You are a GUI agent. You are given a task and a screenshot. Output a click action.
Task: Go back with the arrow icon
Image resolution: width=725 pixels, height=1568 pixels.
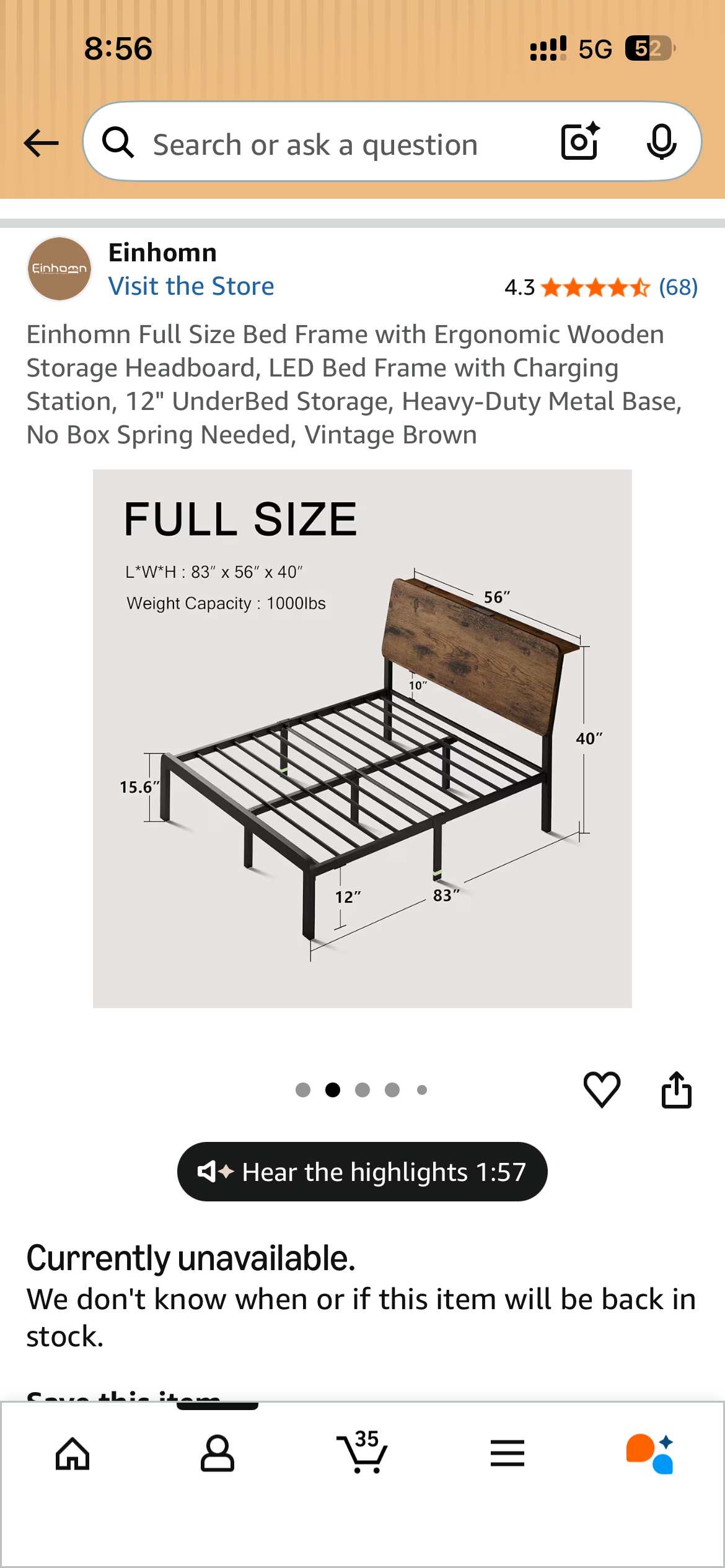tap(41, 144)
